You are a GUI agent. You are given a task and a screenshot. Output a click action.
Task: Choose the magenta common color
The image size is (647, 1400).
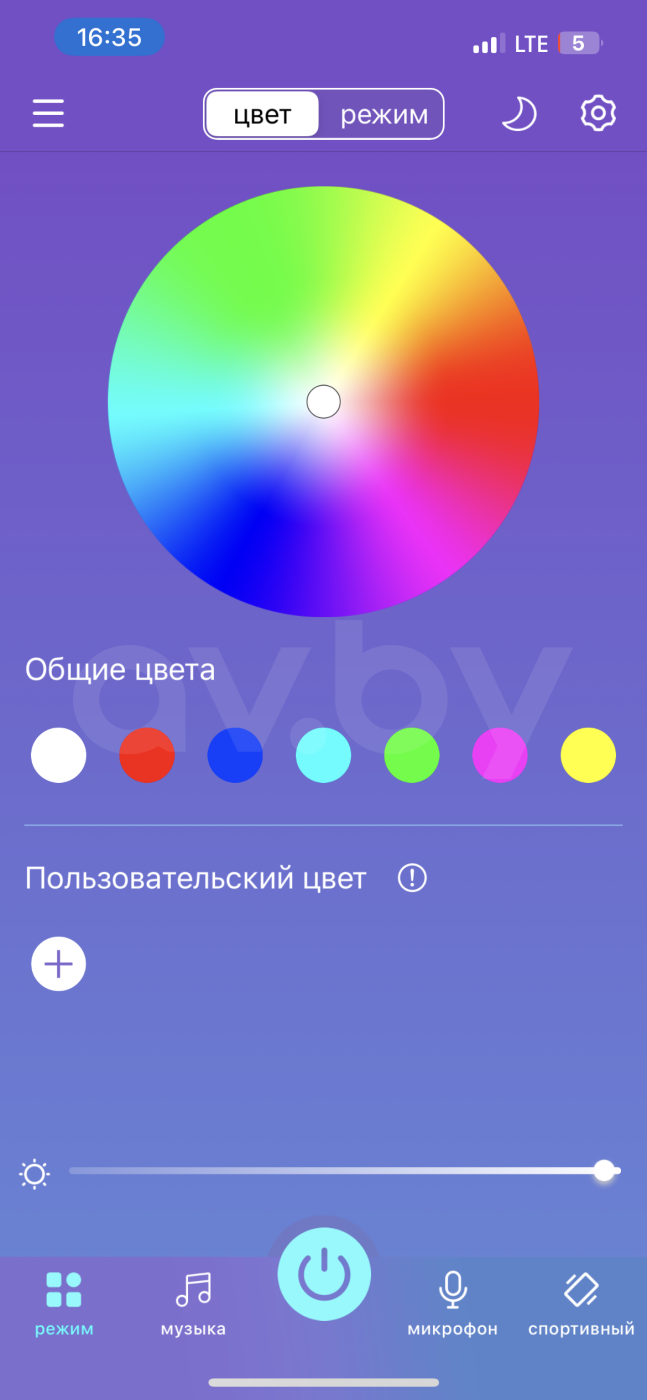(x=500, y=754)
